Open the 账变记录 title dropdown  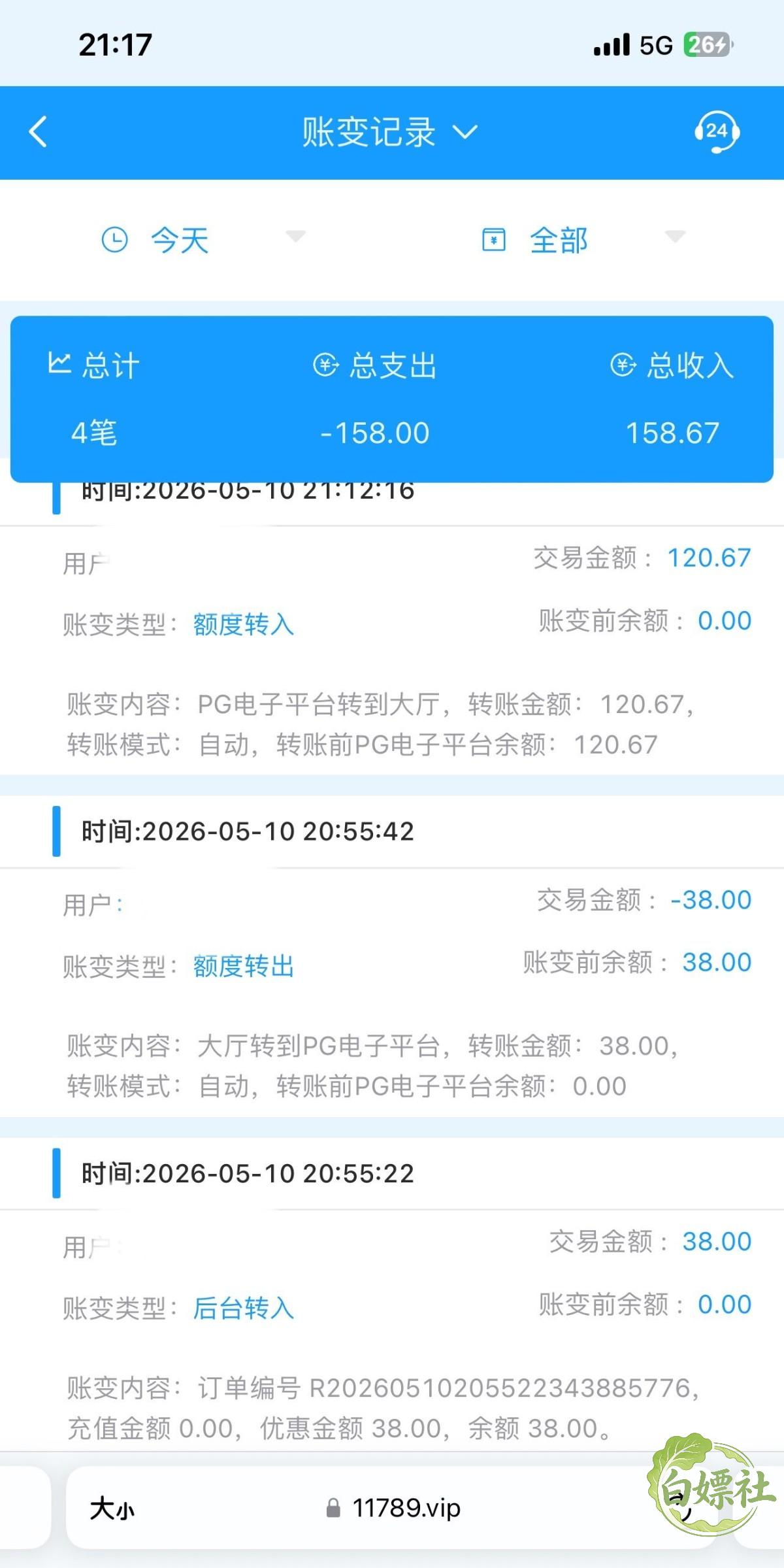[390, 132]
